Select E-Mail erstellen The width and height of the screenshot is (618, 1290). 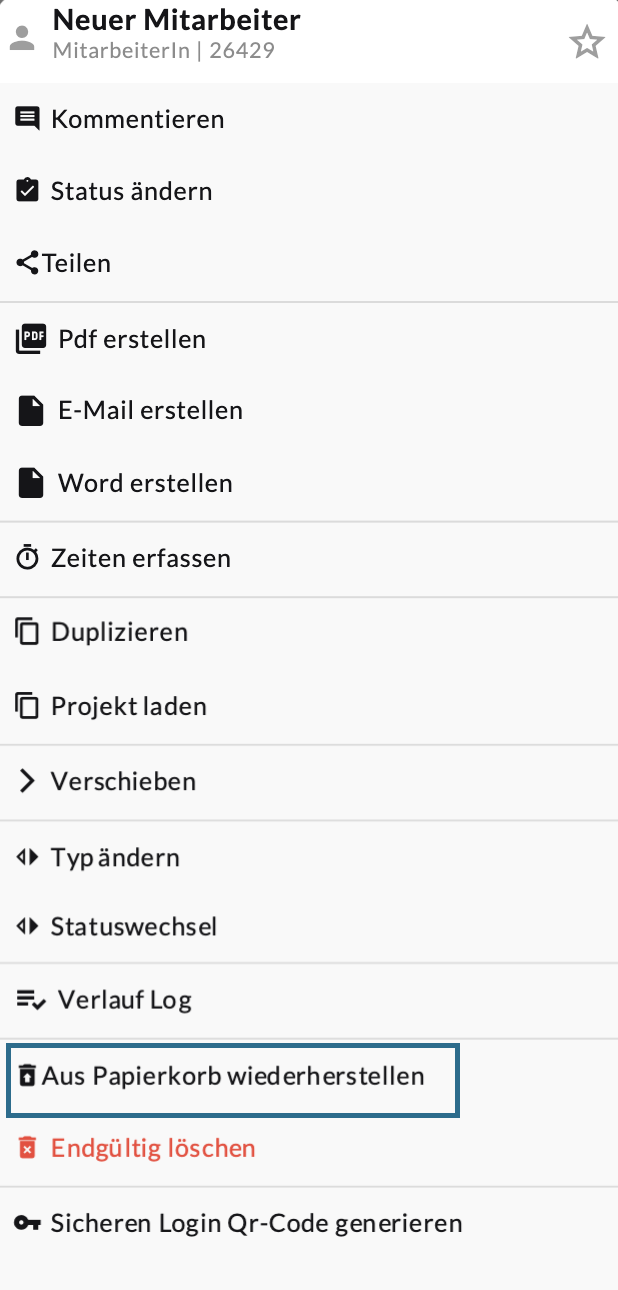tap(150, 411)
